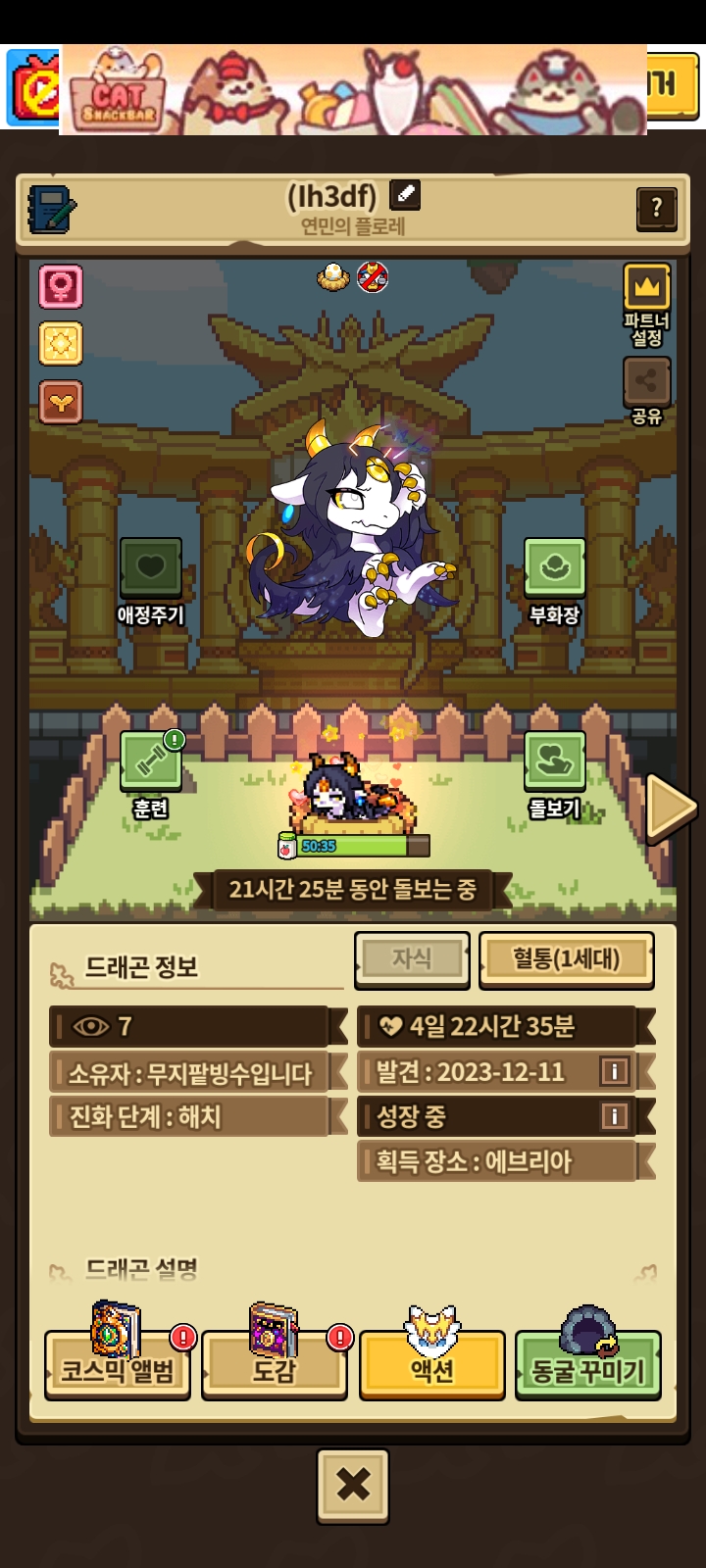Give affection with 애정주기
The height and width of the screenshot is (1568, 706).
[151, 568]
